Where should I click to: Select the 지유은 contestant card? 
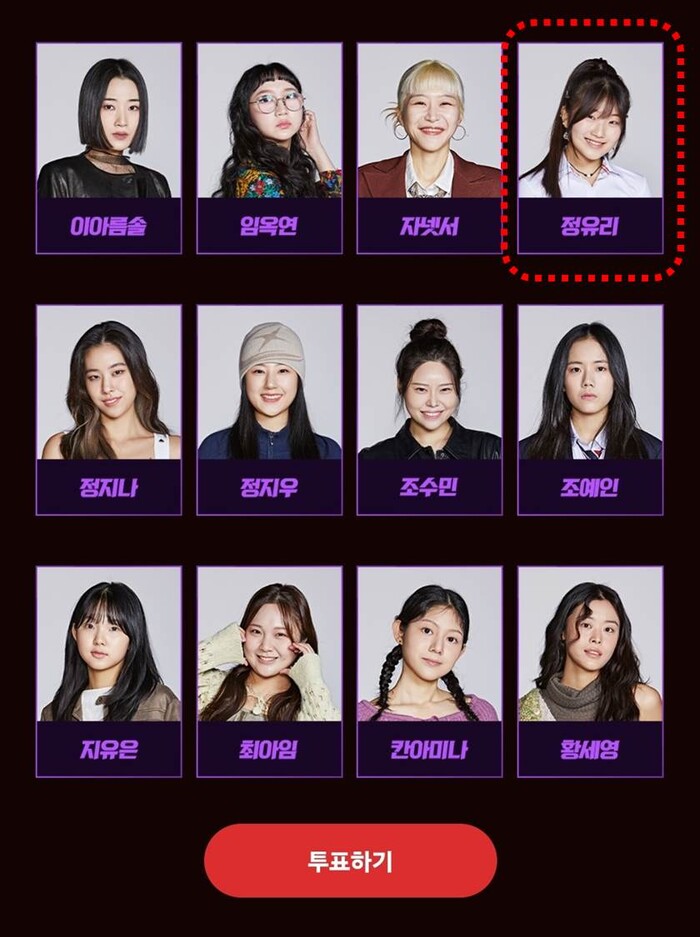[x=109, y=671]
